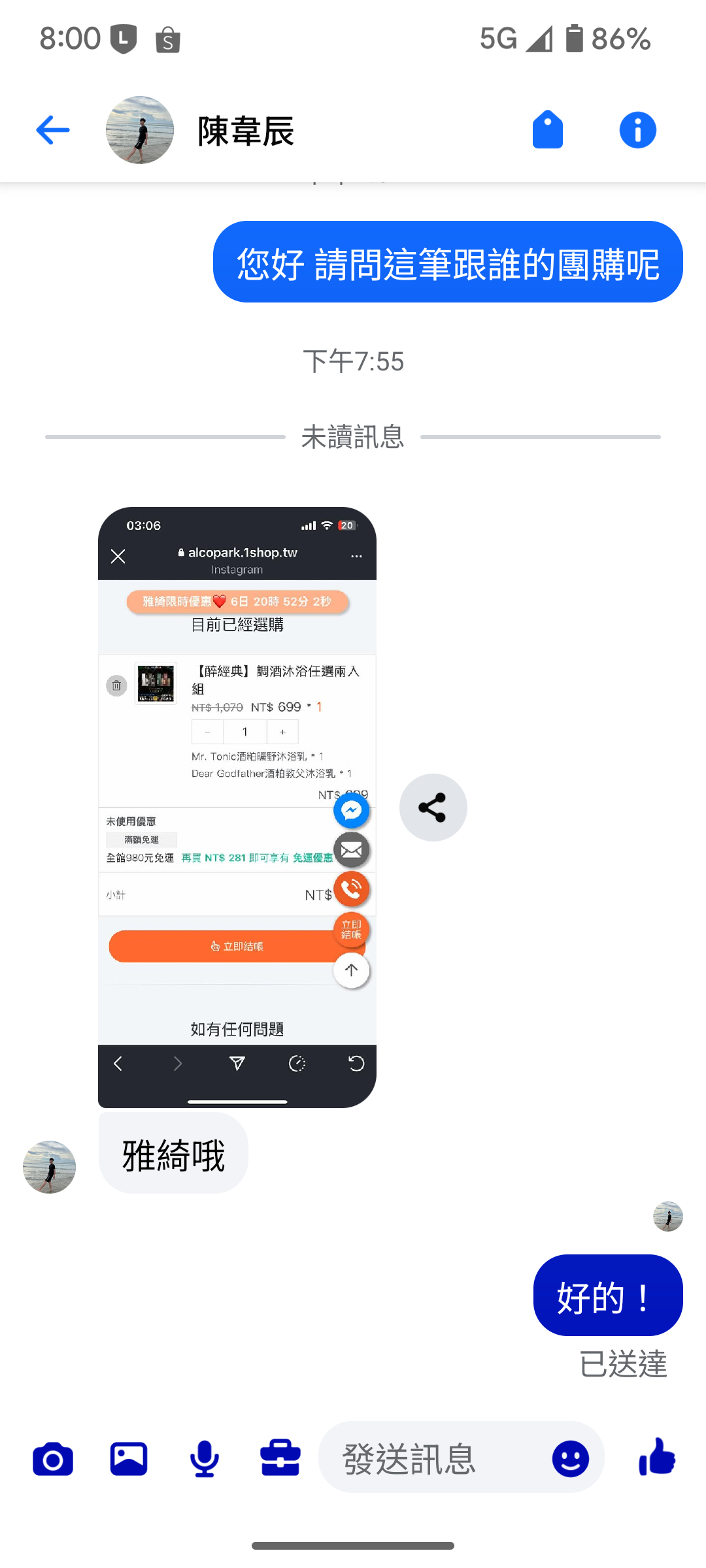
Task: Open 陳韋辰's profile picture in the header
Action: point(140,130)
